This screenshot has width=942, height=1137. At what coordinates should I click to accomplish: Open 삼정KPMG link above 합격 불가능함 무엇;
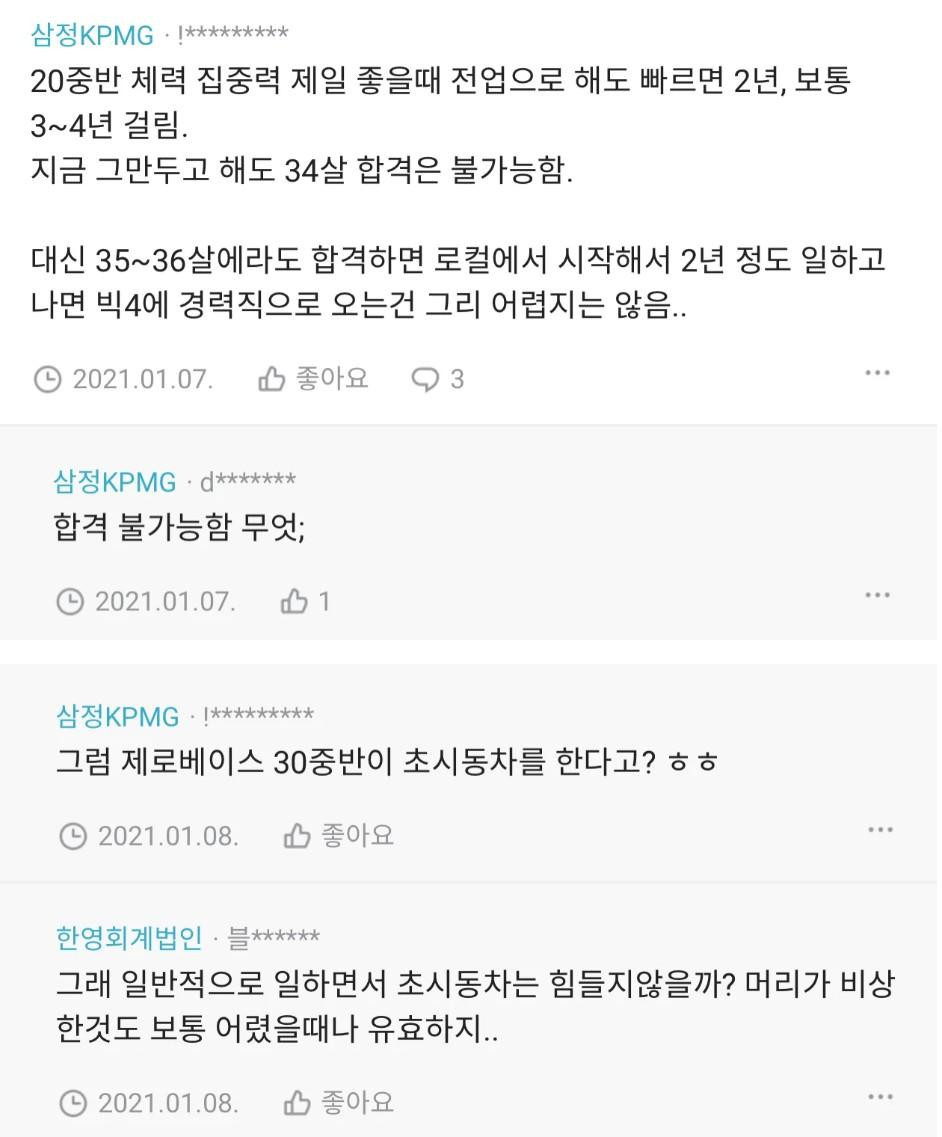[x=114, y=482]
